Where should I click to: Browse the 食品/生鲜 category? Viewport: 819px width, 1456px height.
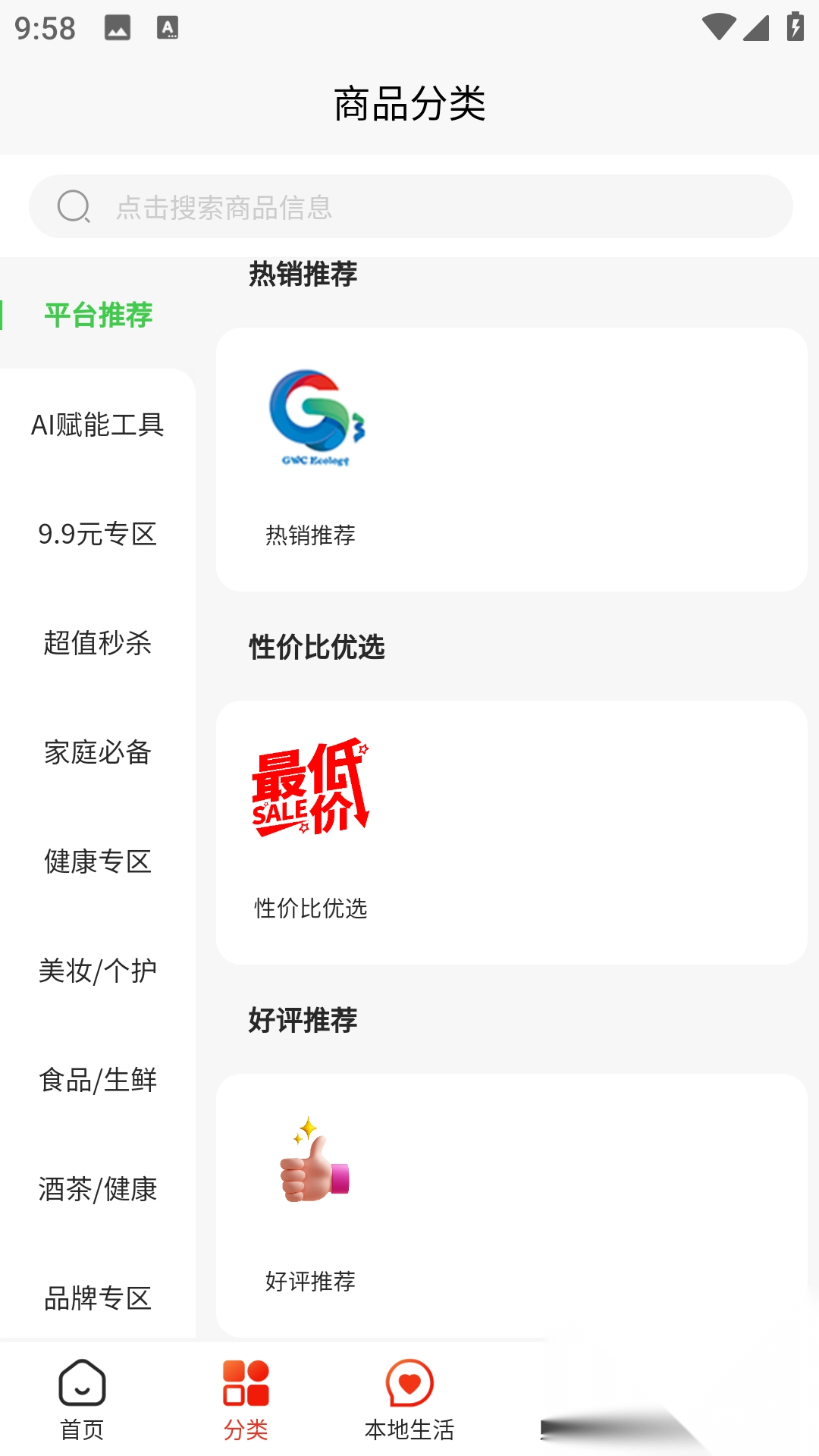pyautogui.click(x=98, y=1080)
